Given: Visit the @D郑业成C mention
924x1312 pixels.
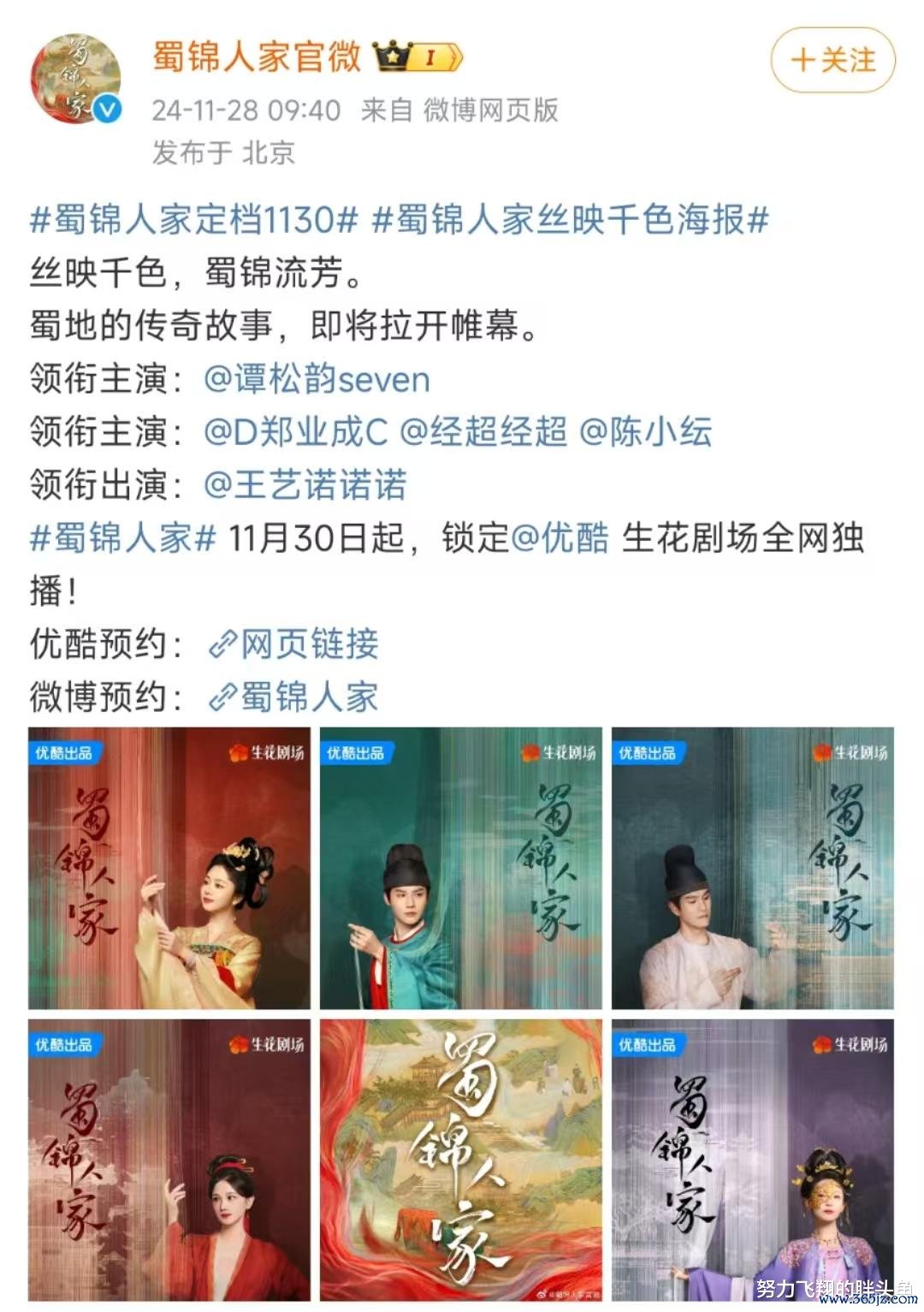Looking at the screenshot, I should point(295,432).
